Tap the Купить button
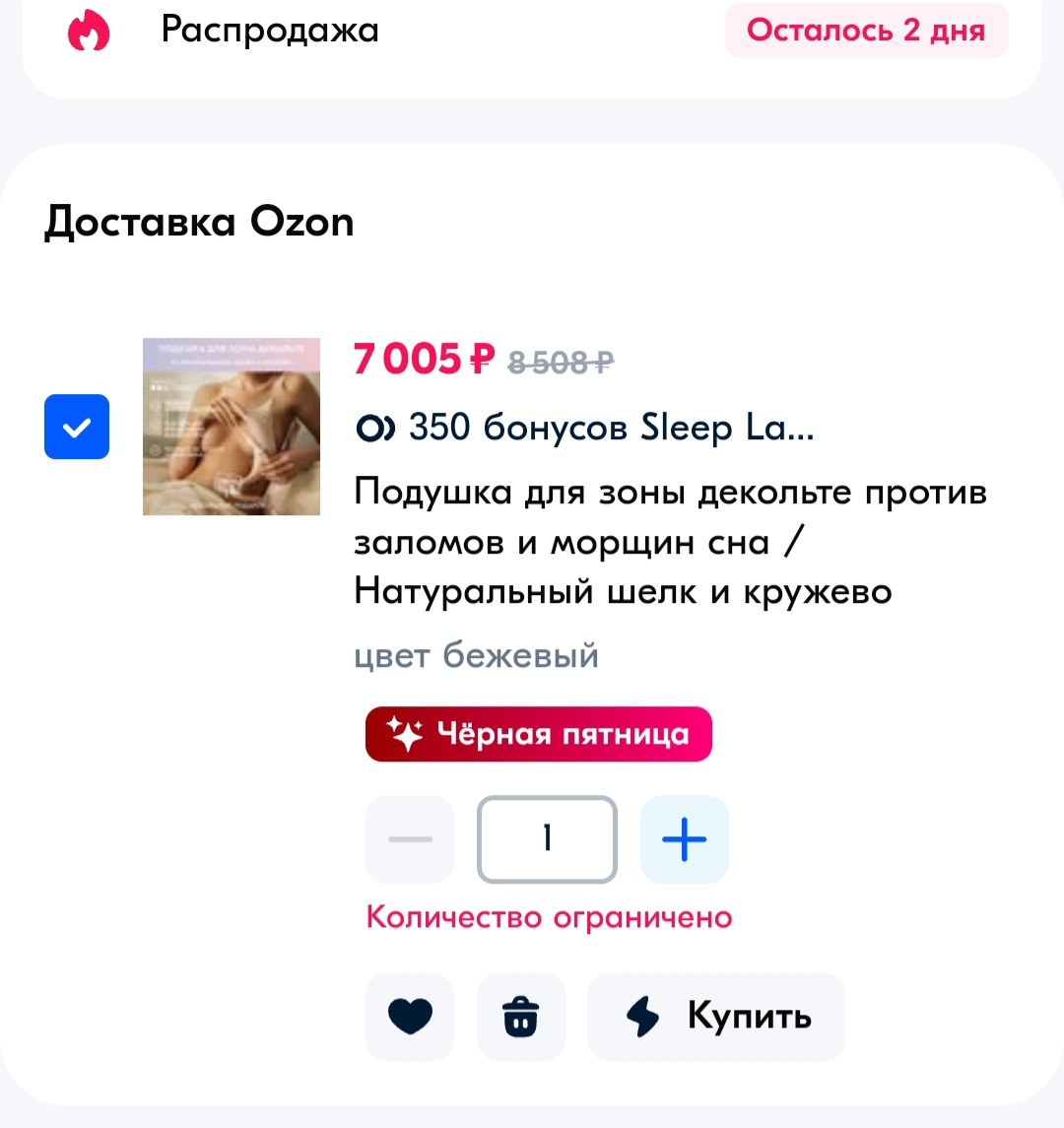The width and height of the screenshot is (1064, 1128). [716, 1017]
